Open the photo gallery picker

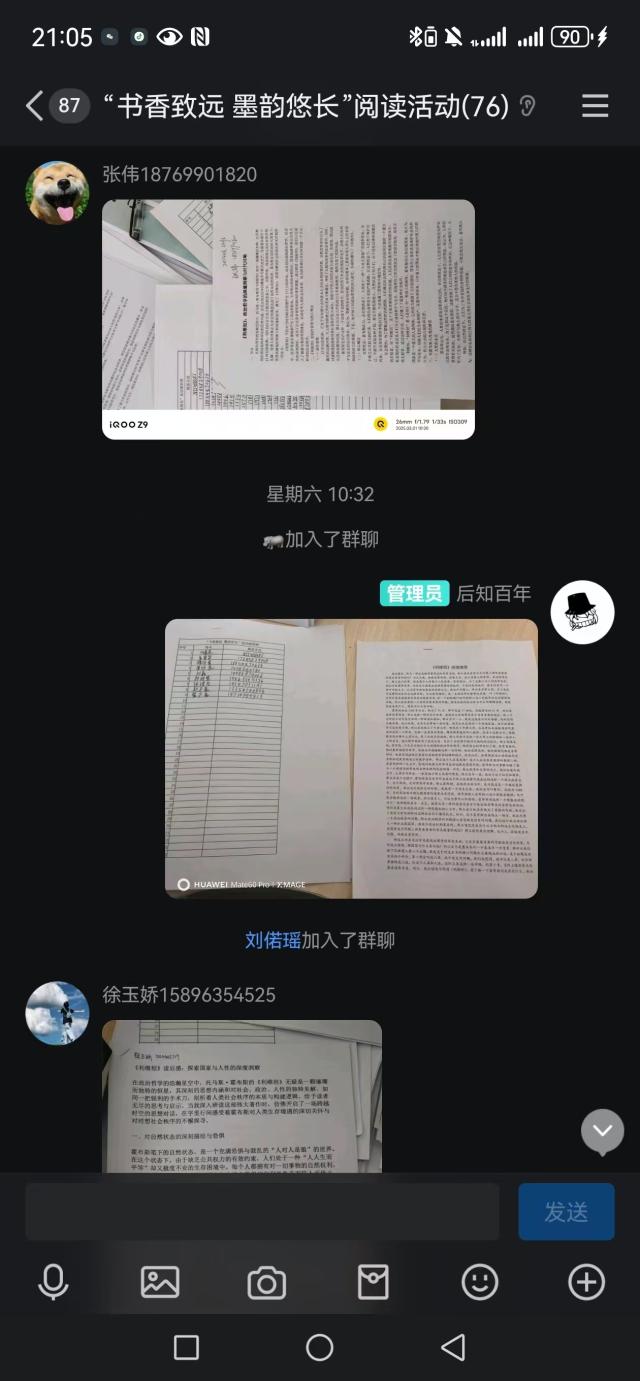160,1282
